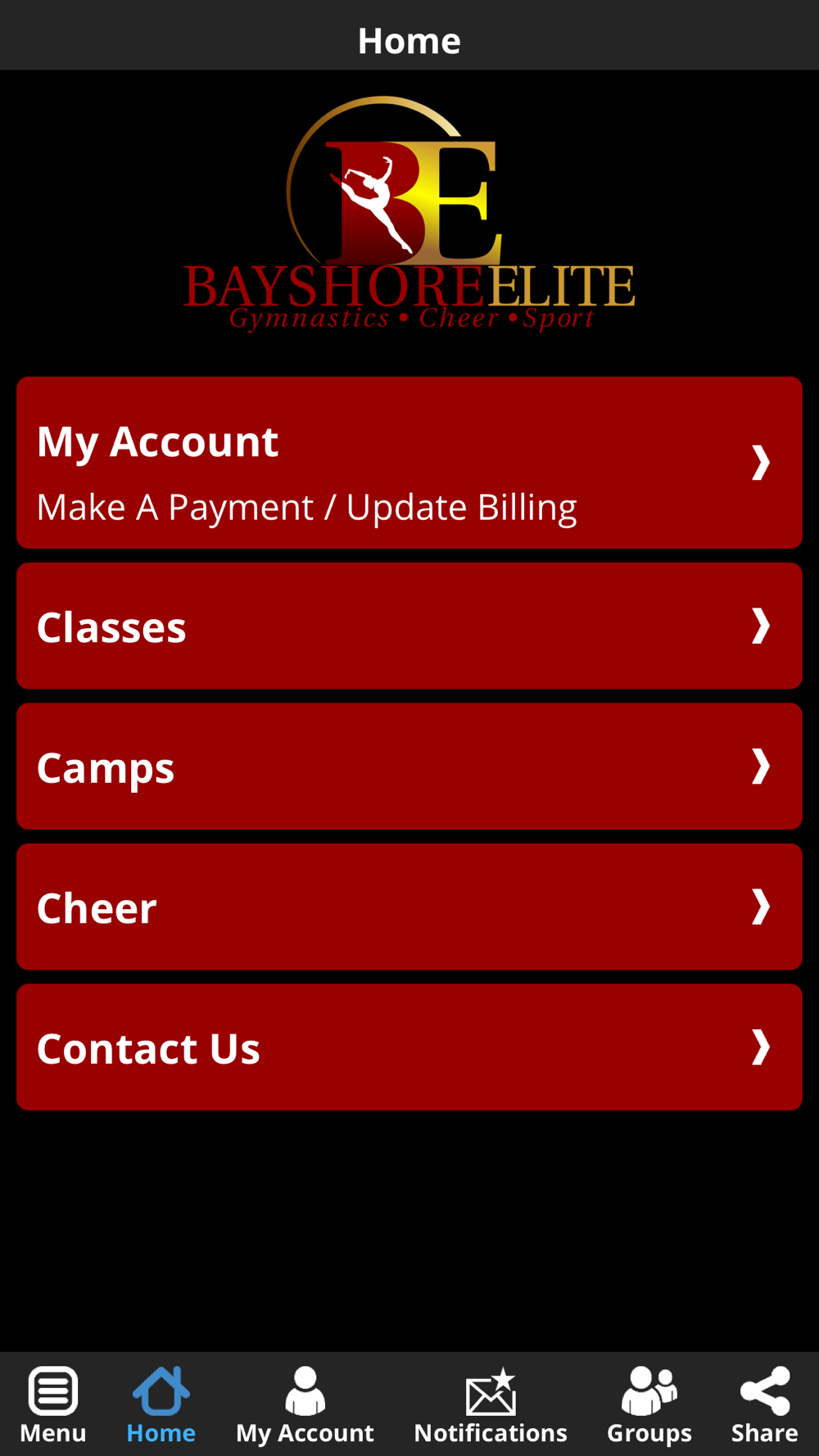This screenshot has height=1456, width=819.
Task: Open My Account payment and billing row
Action: 409,463
